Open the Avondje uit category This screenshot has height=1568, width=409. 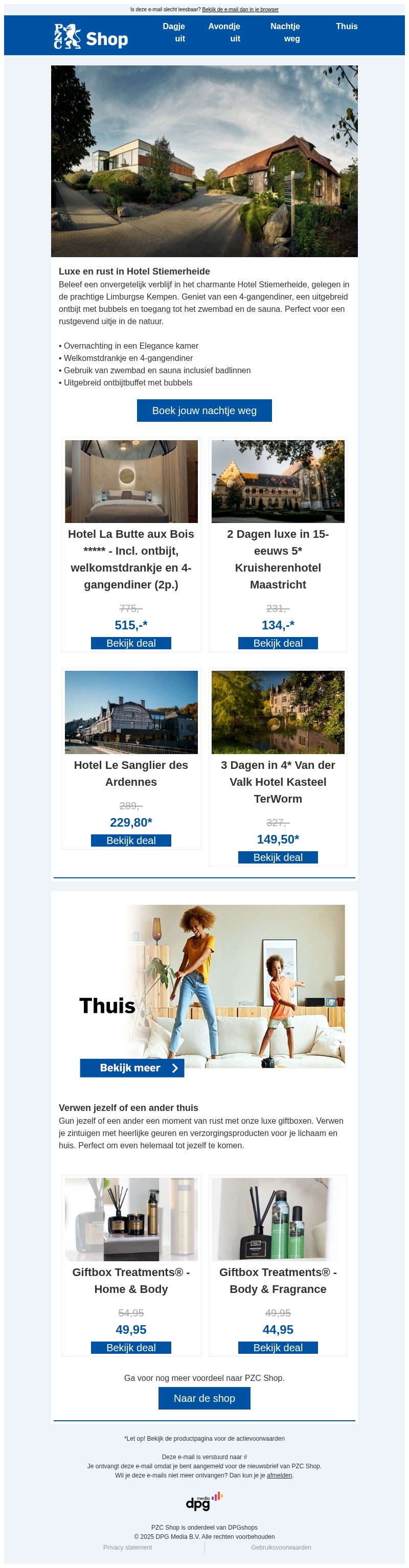coord(224,32)
